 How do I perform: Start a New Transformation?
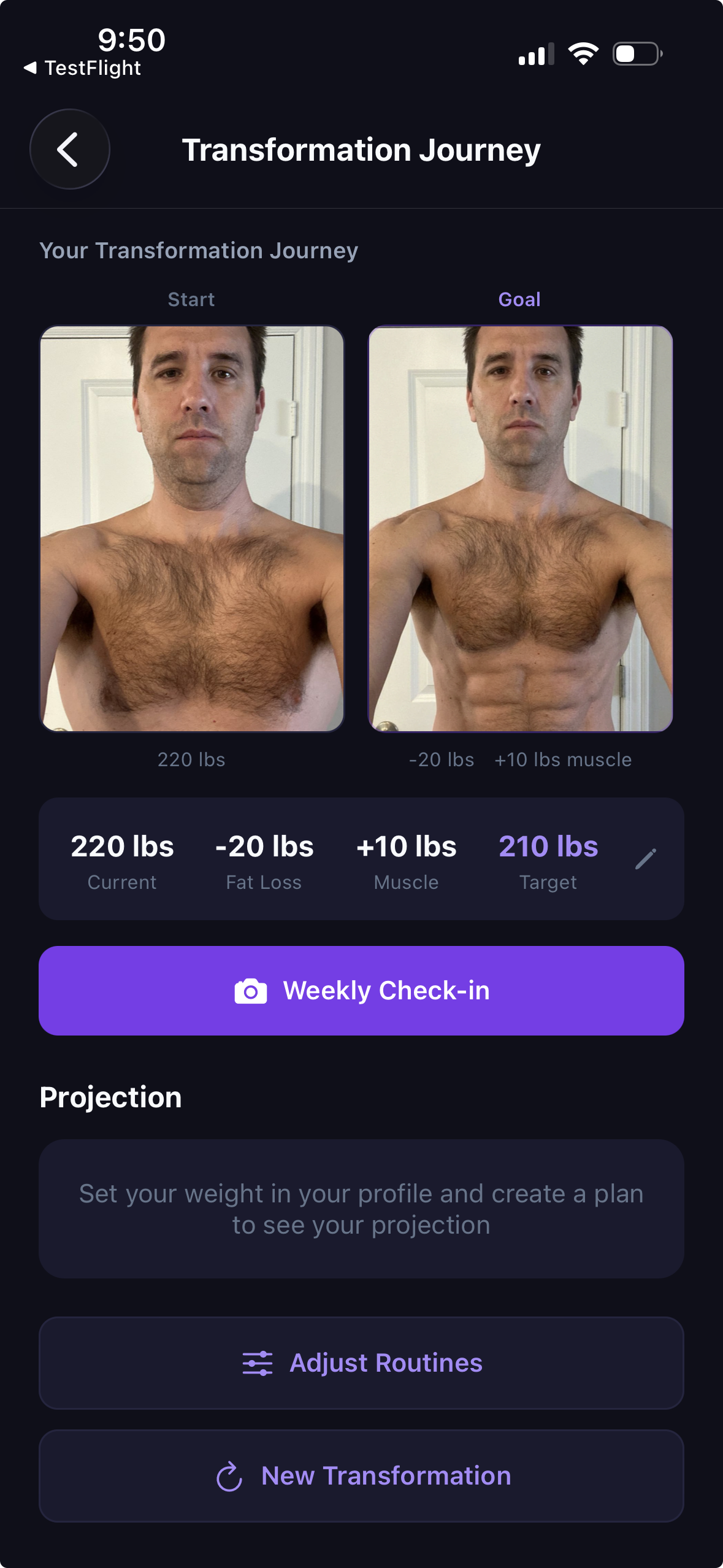(361, 1476)
